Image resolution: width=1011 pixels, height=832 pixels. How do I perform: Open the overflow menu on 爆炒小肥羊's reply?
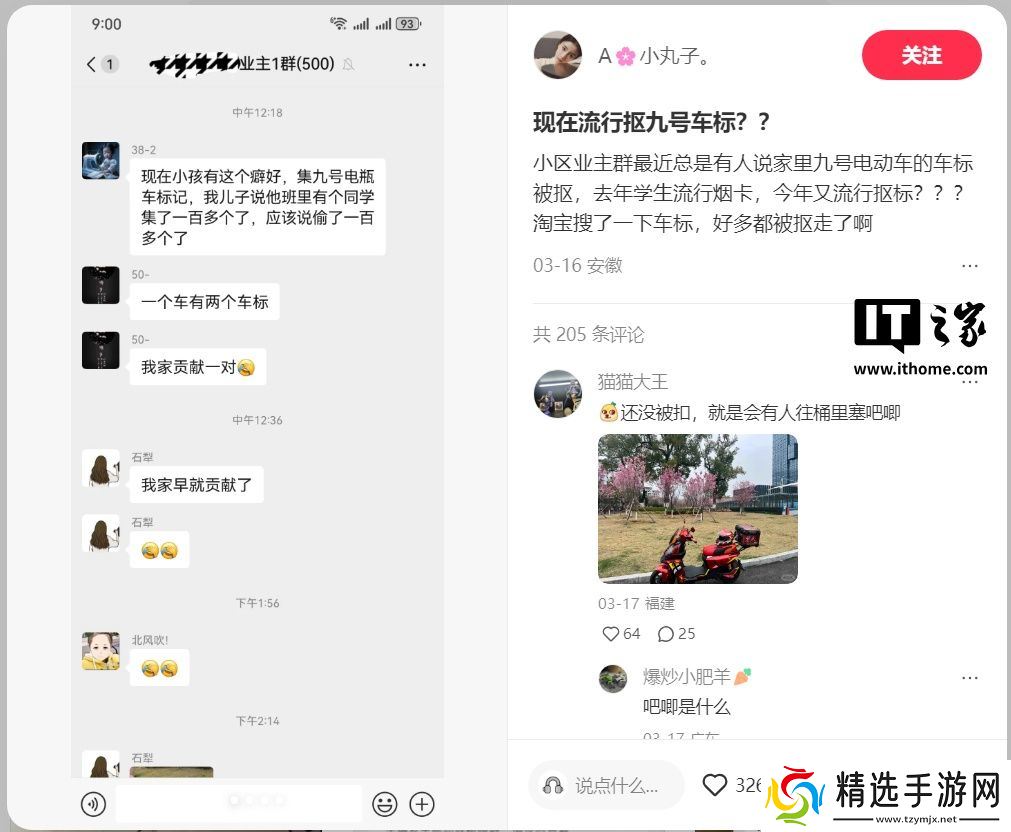[969, 678]
